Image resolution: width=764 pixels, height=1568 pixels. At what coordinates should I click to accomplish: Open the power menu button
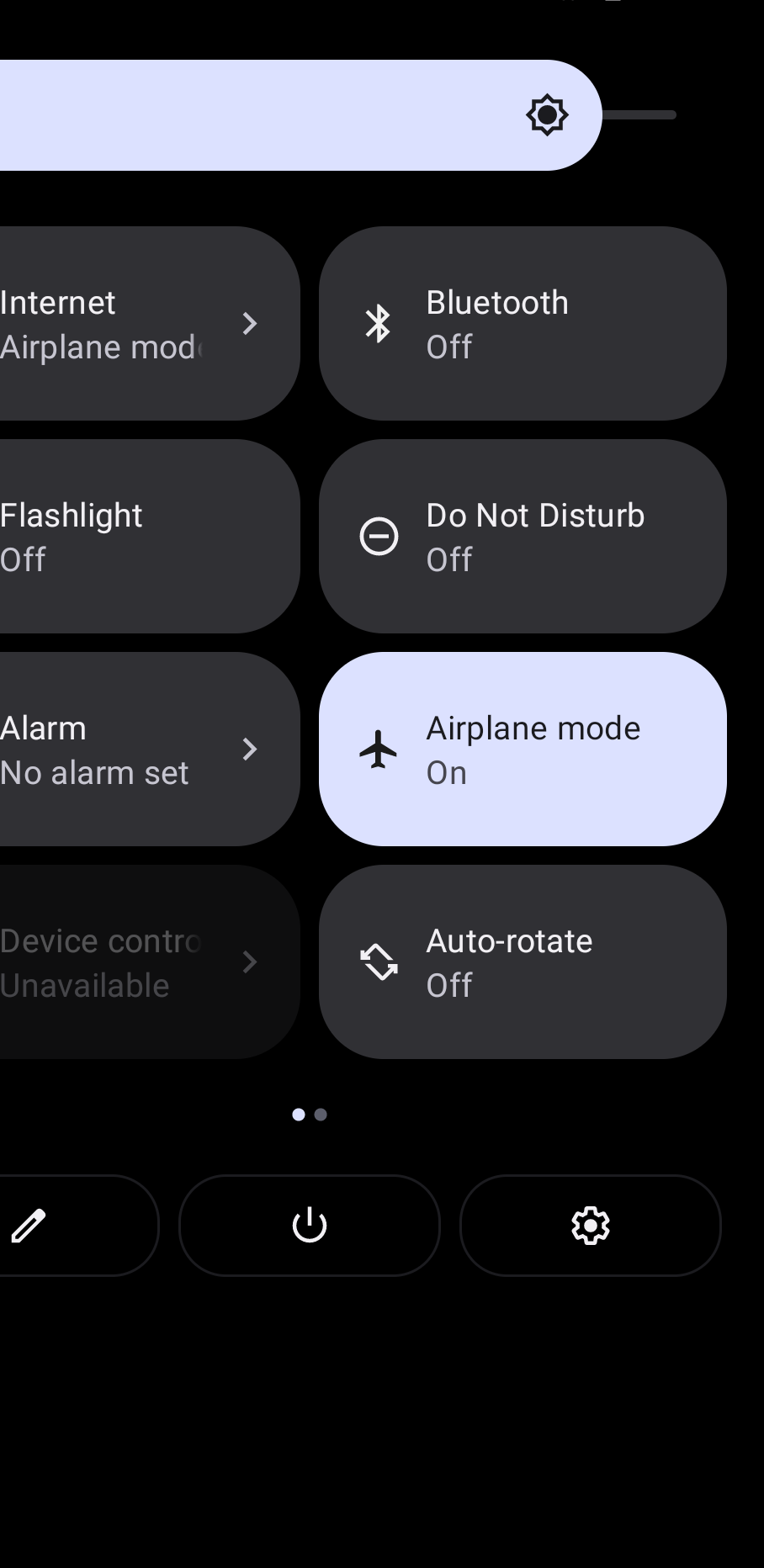pos(309,1226)
